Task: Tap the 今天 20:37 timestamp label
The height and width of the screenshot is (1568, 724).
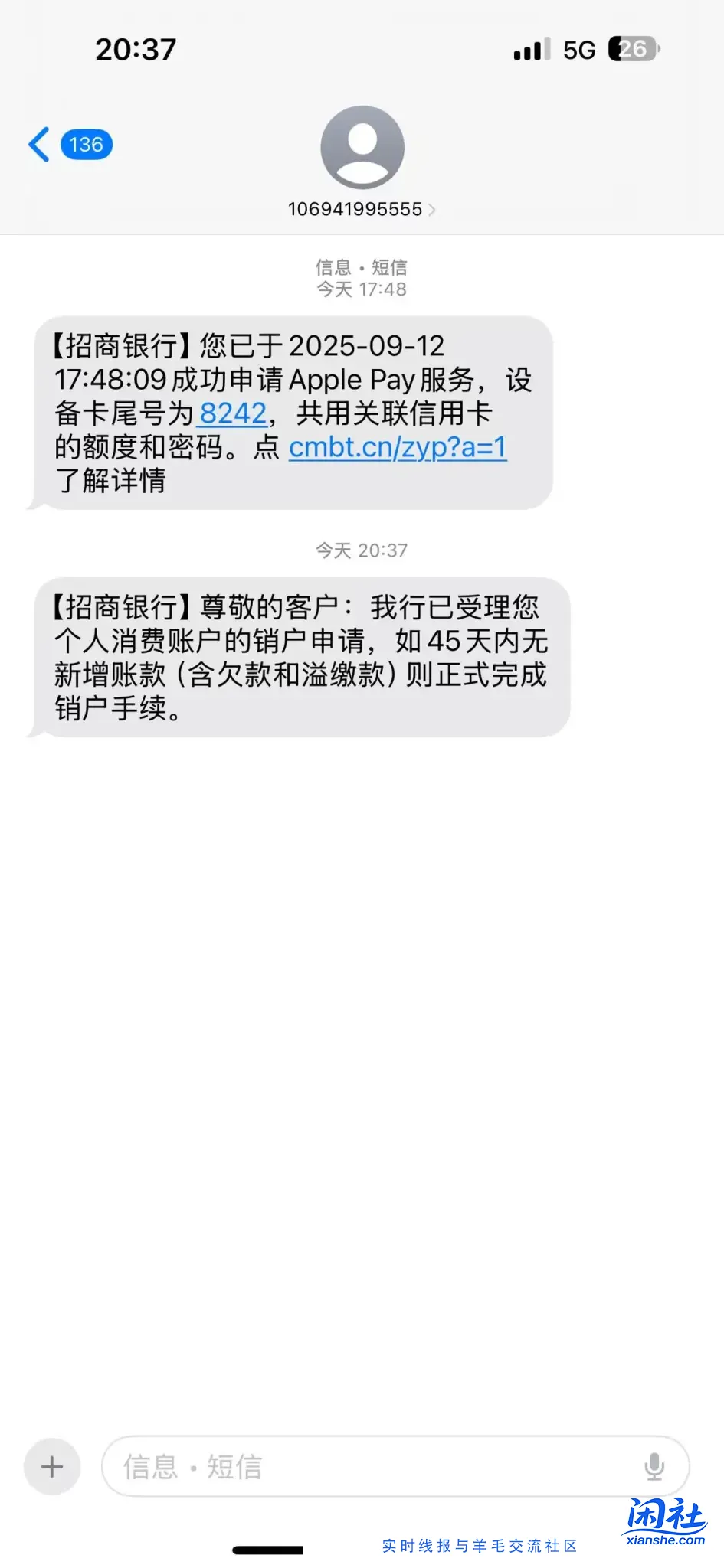Action: point(362,550)
